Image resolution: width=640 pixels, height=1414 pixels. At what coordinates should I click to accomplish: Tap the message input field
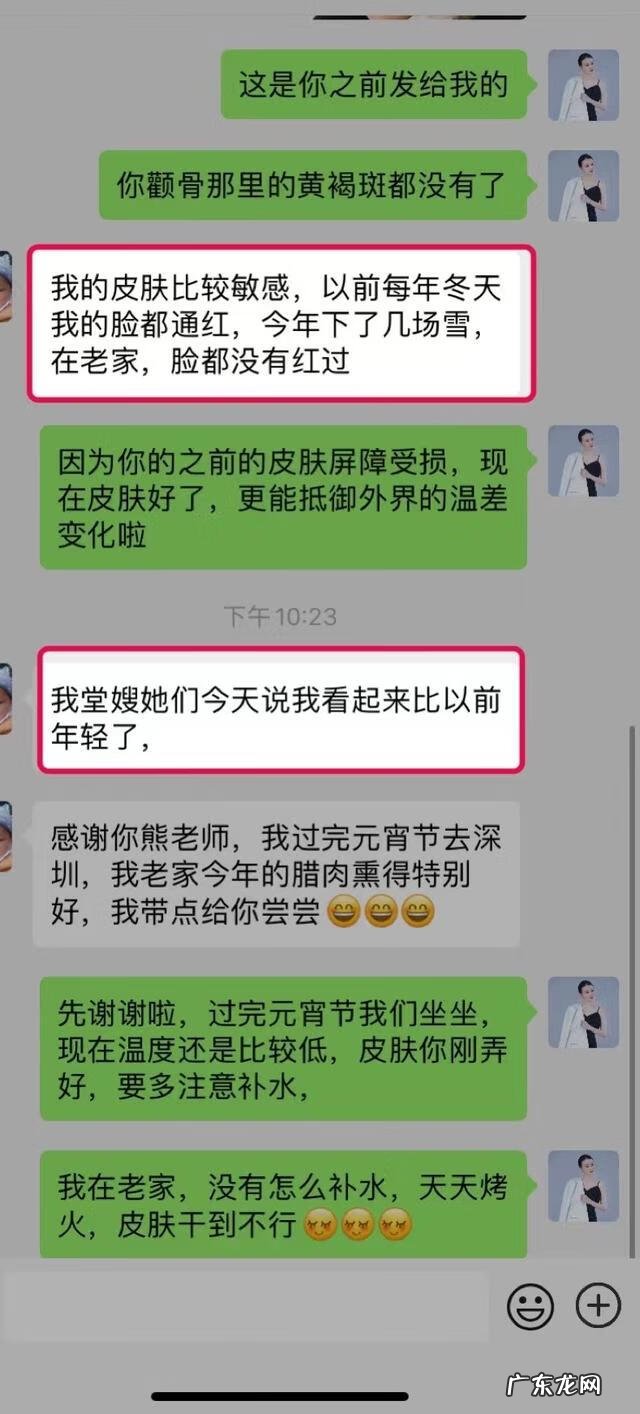245,1305
